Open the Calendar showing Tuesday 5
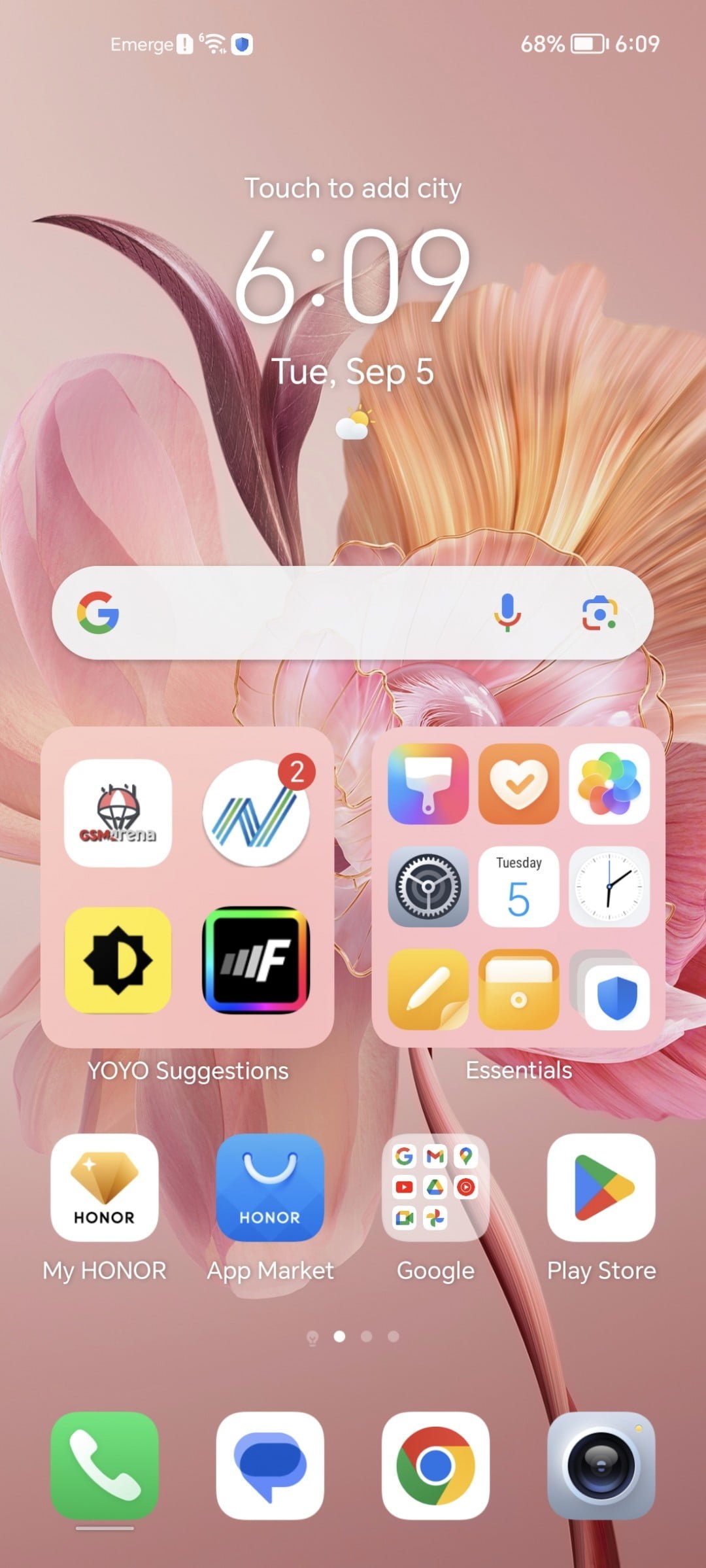The height and width of the screenshot is (1568, 706). (518, 887)
